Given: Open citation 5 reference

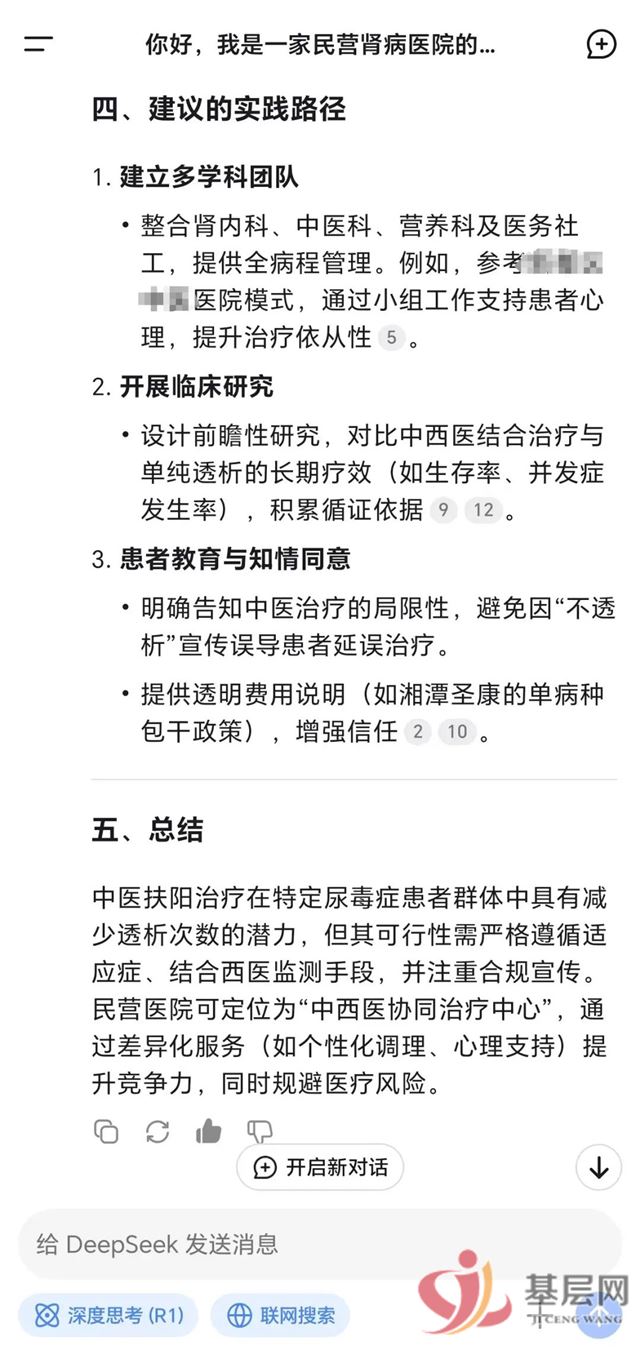Looking at the screenshot, I should pyautogui.click(x=391, y=338).
